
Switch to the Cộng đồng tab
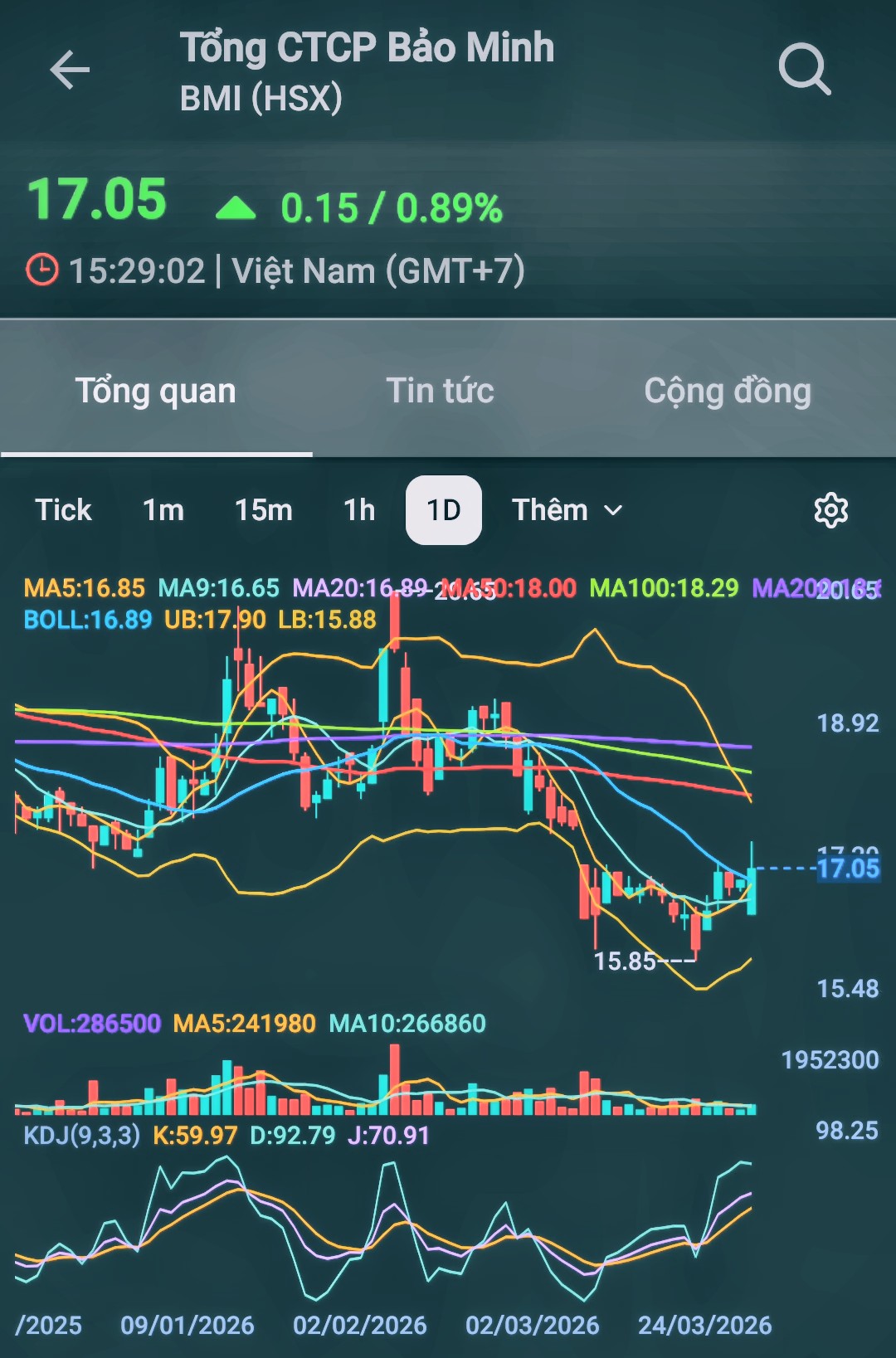tap(727, 391)
